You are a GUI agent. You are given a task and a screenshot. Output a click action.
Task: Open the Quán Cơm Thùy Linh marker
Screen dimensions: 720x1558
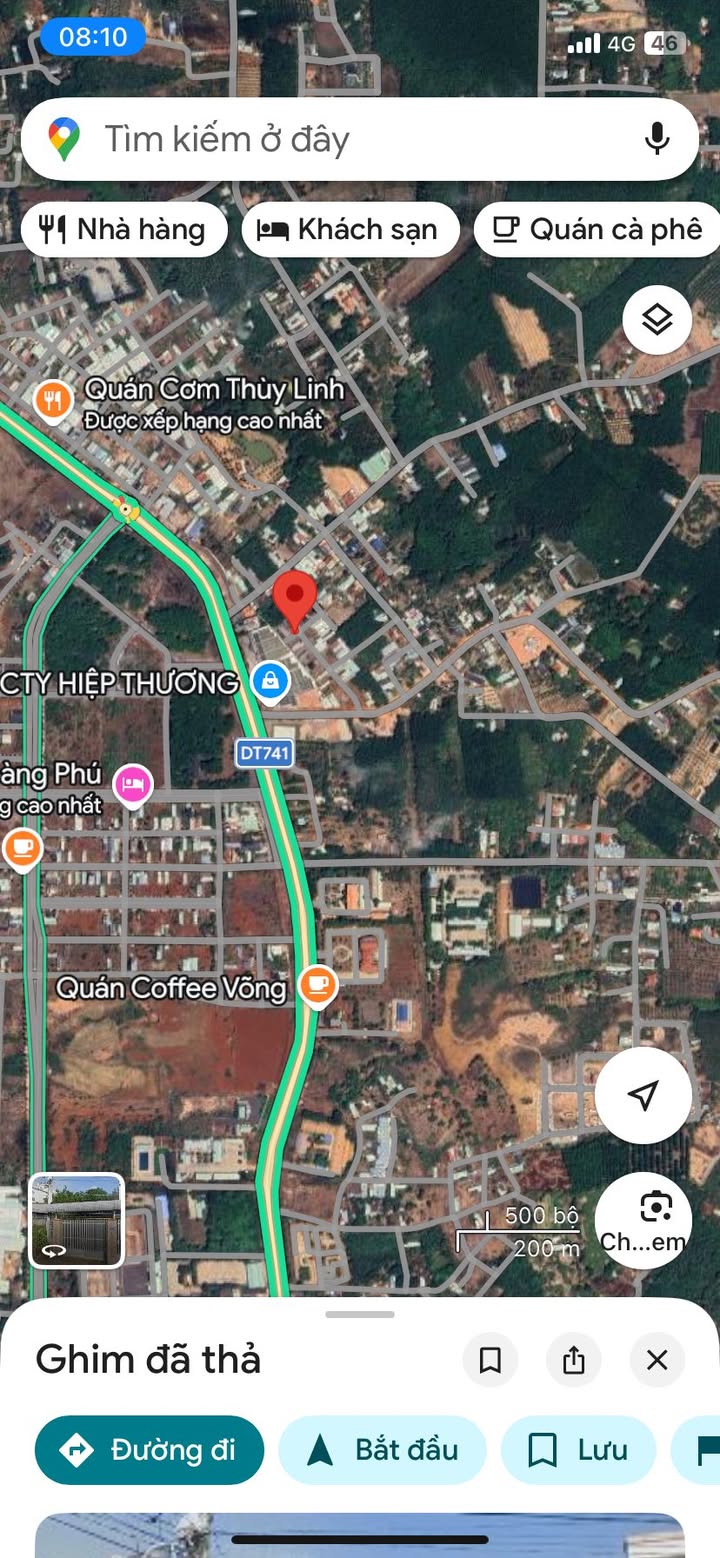[x=52, y=401]
